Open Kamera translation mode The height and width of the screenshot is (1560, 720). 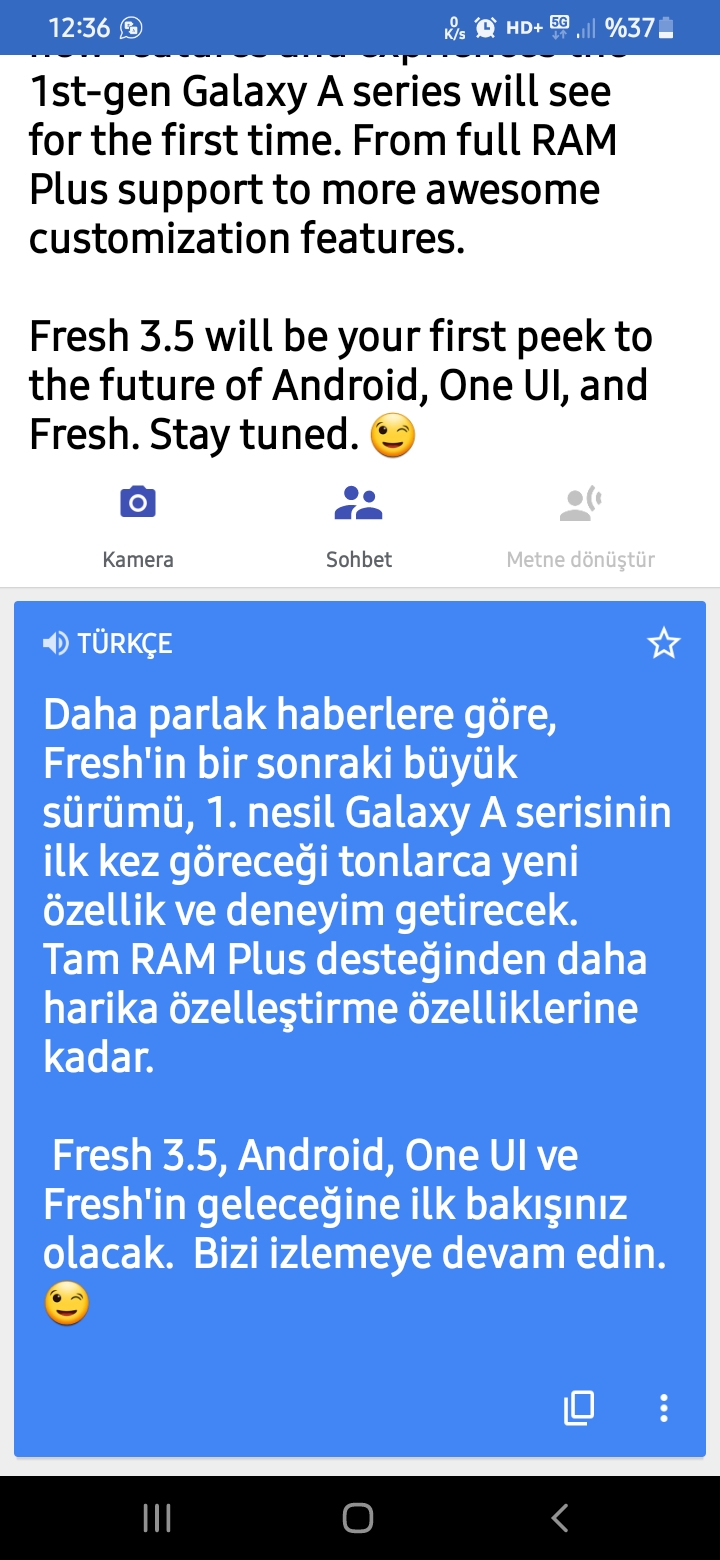[138, 527]
